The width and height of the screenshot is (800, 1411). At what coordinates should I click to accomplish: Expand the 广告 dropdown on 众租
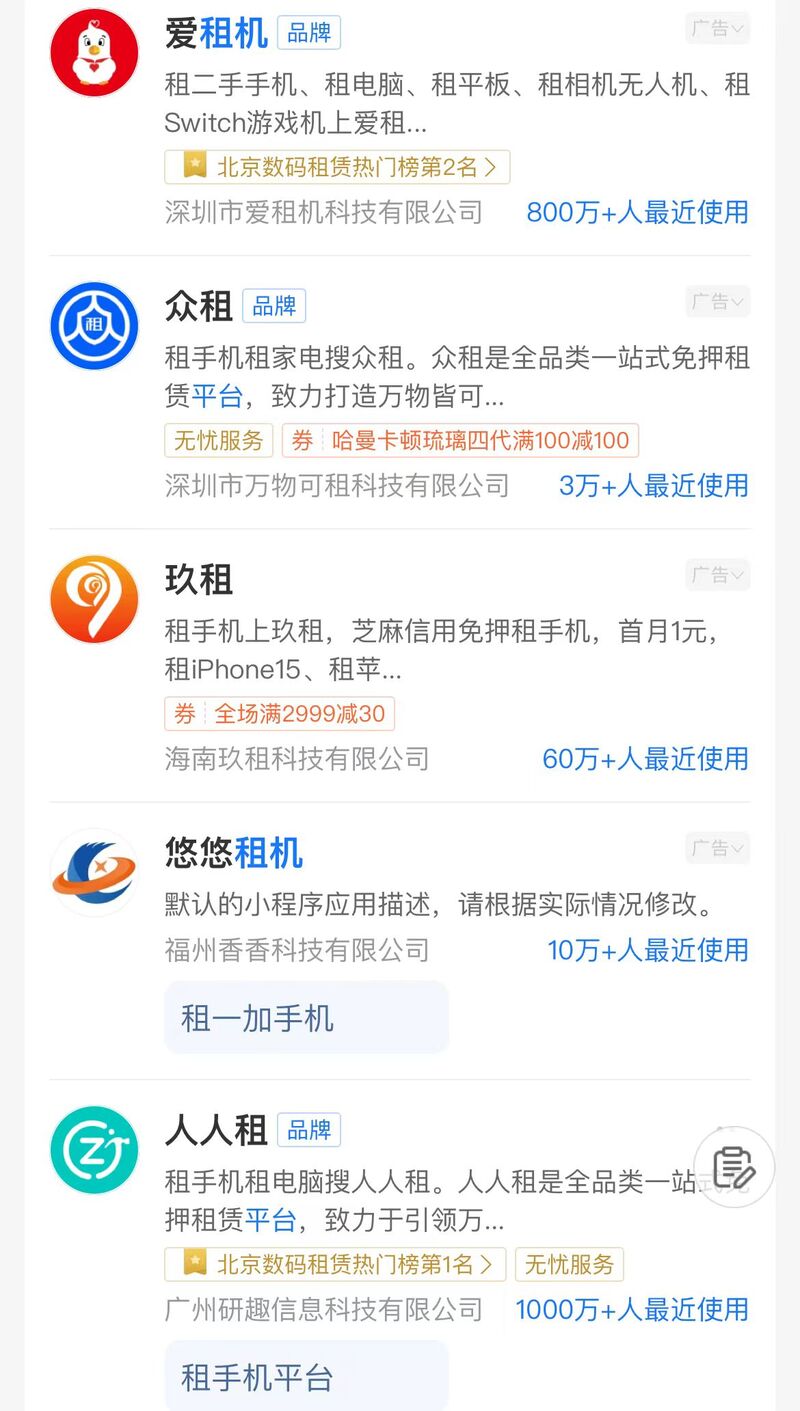[x=717, y=302]
